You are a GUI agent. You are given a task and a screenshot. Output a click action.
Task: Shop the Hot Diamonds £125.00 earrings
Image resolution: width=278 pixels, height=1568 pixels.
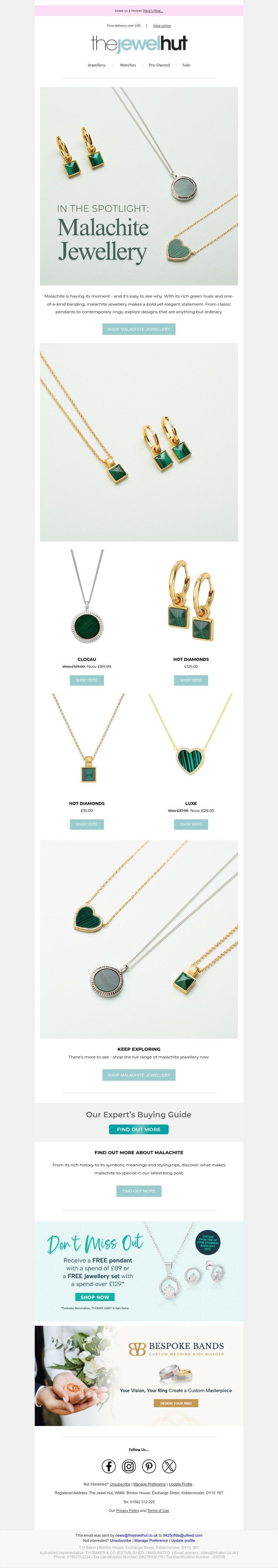click(x=191, y=680)
